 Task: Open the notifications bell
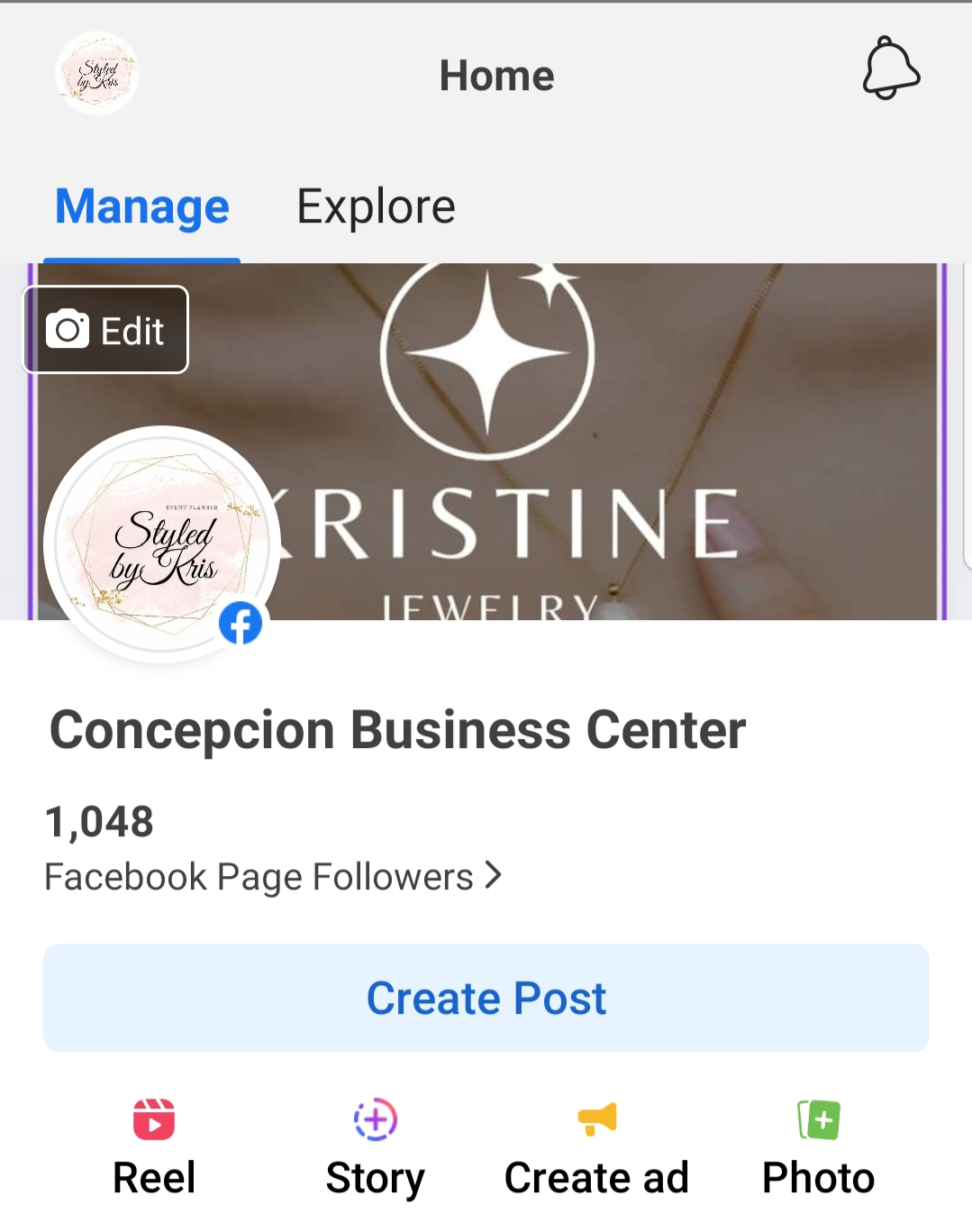[890, 69]
